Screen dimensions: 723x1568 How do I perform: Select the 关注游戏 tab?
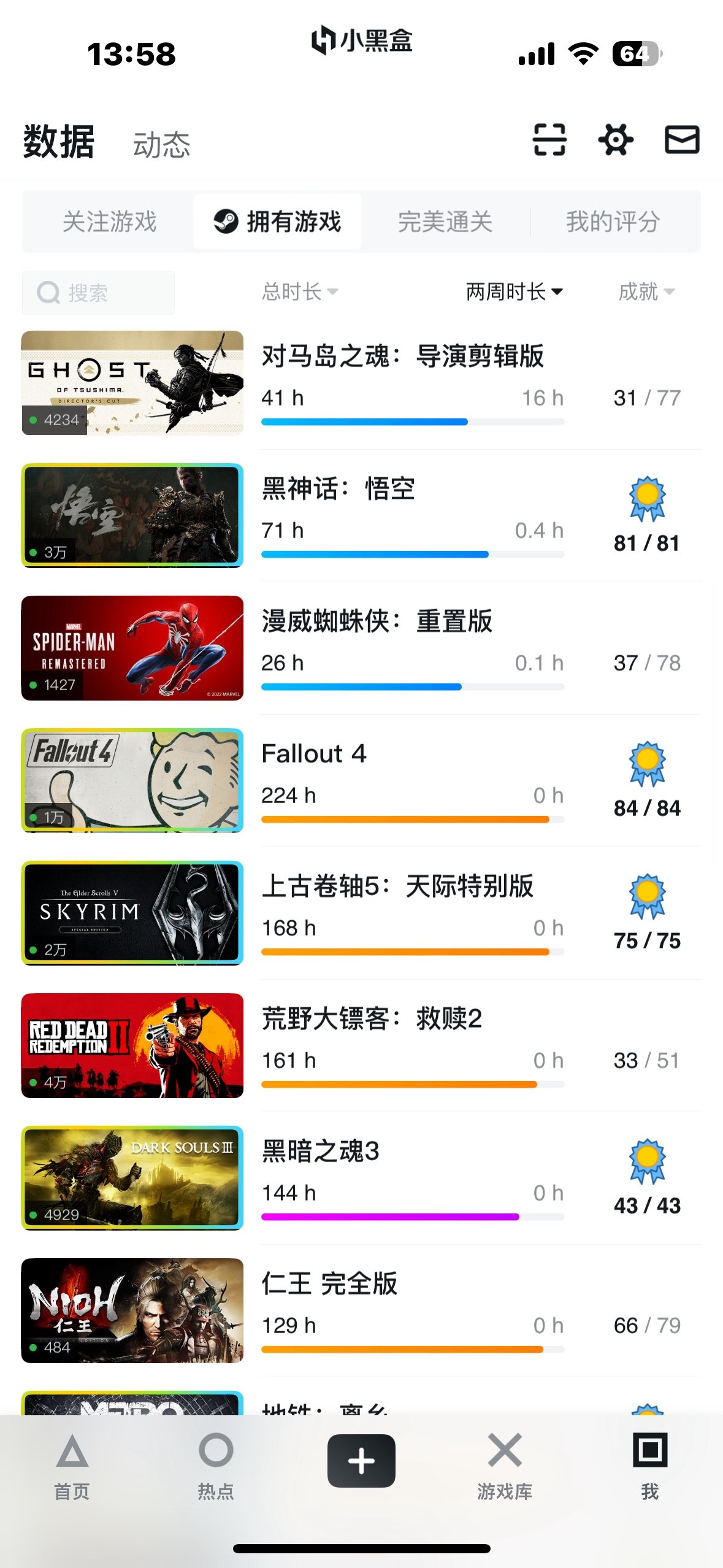tap(110, 221)
